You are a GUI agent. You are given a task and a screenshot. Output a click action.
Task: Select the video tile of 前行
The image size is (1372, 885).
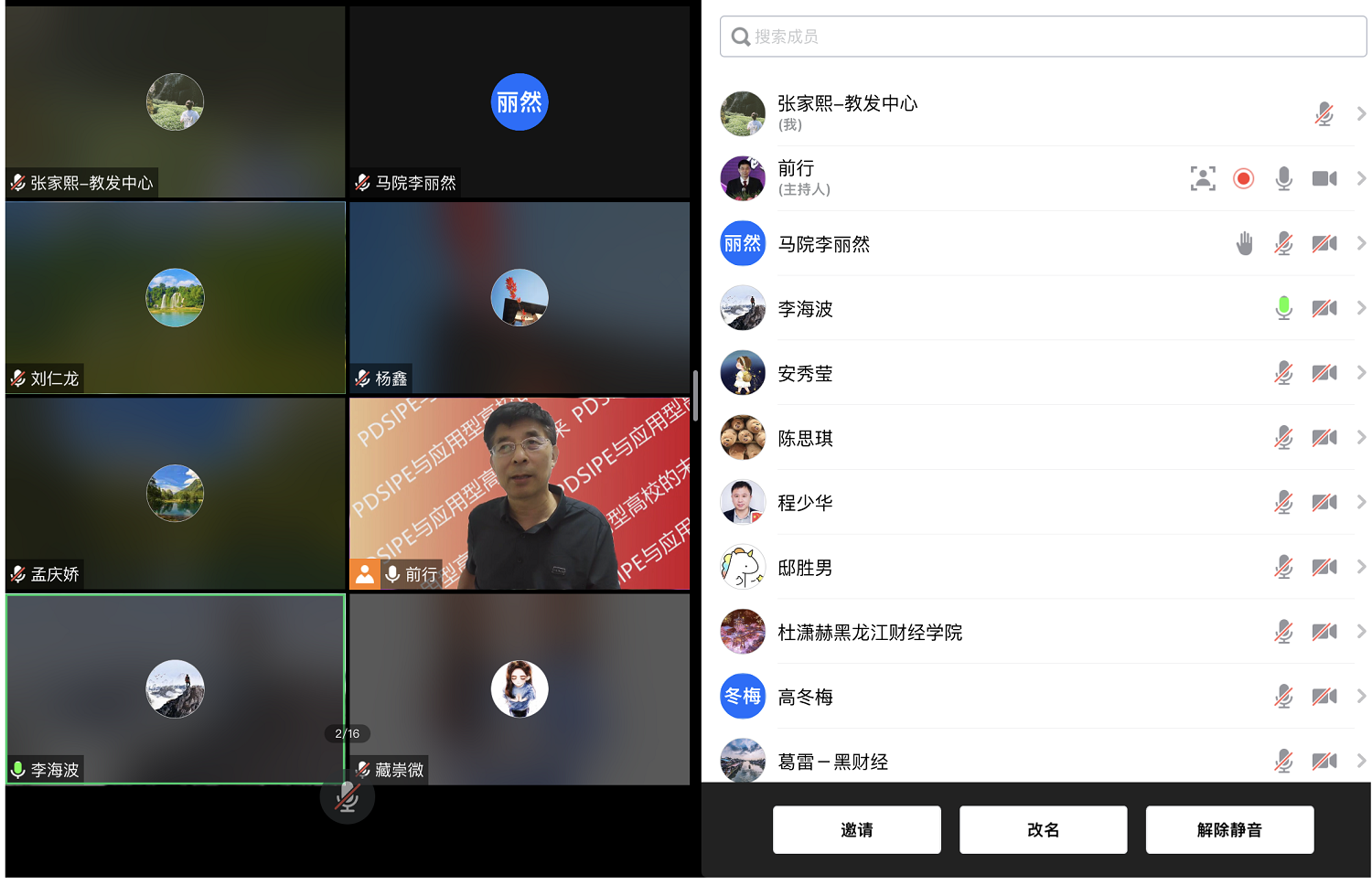point(520,494)
